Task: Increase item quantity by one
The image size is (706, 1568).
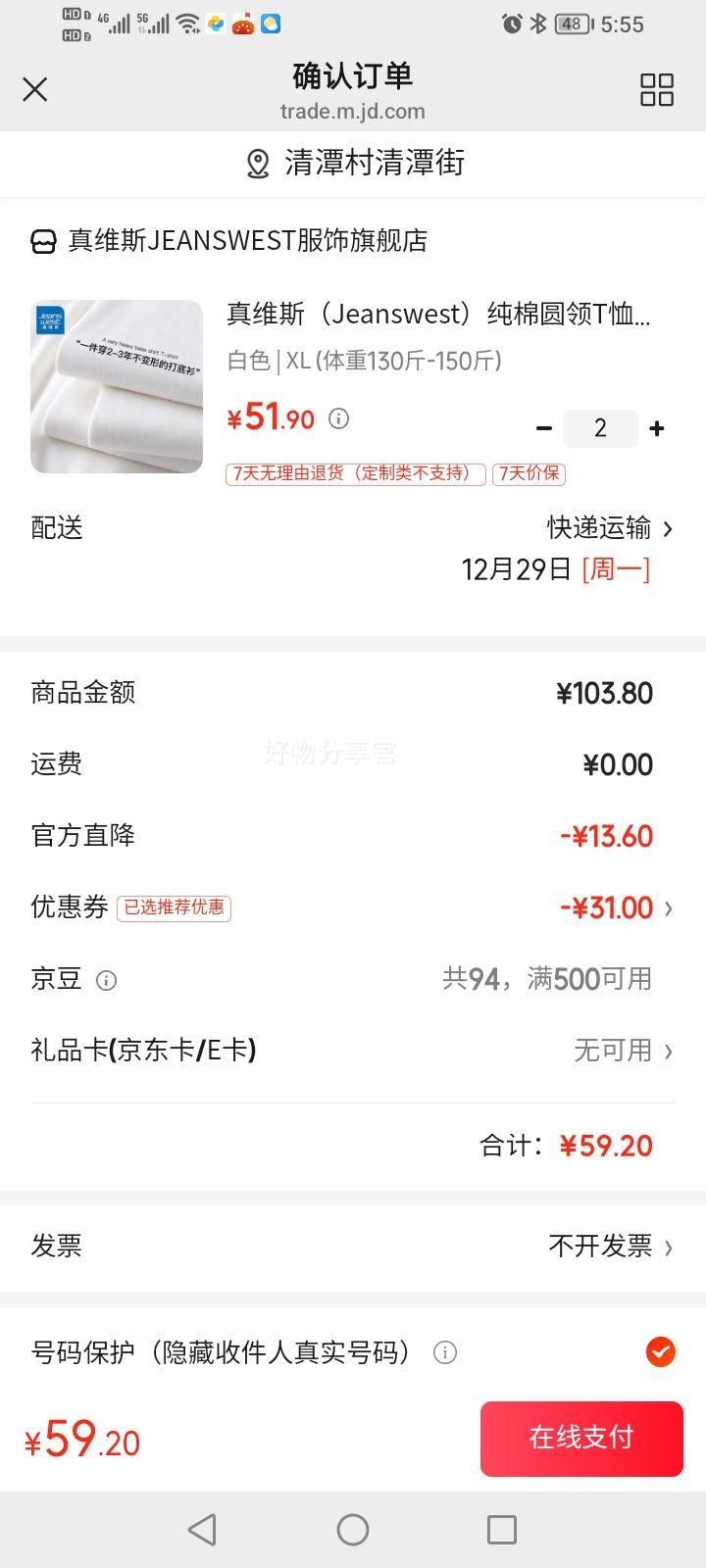Action: click(x=657, y=428)
